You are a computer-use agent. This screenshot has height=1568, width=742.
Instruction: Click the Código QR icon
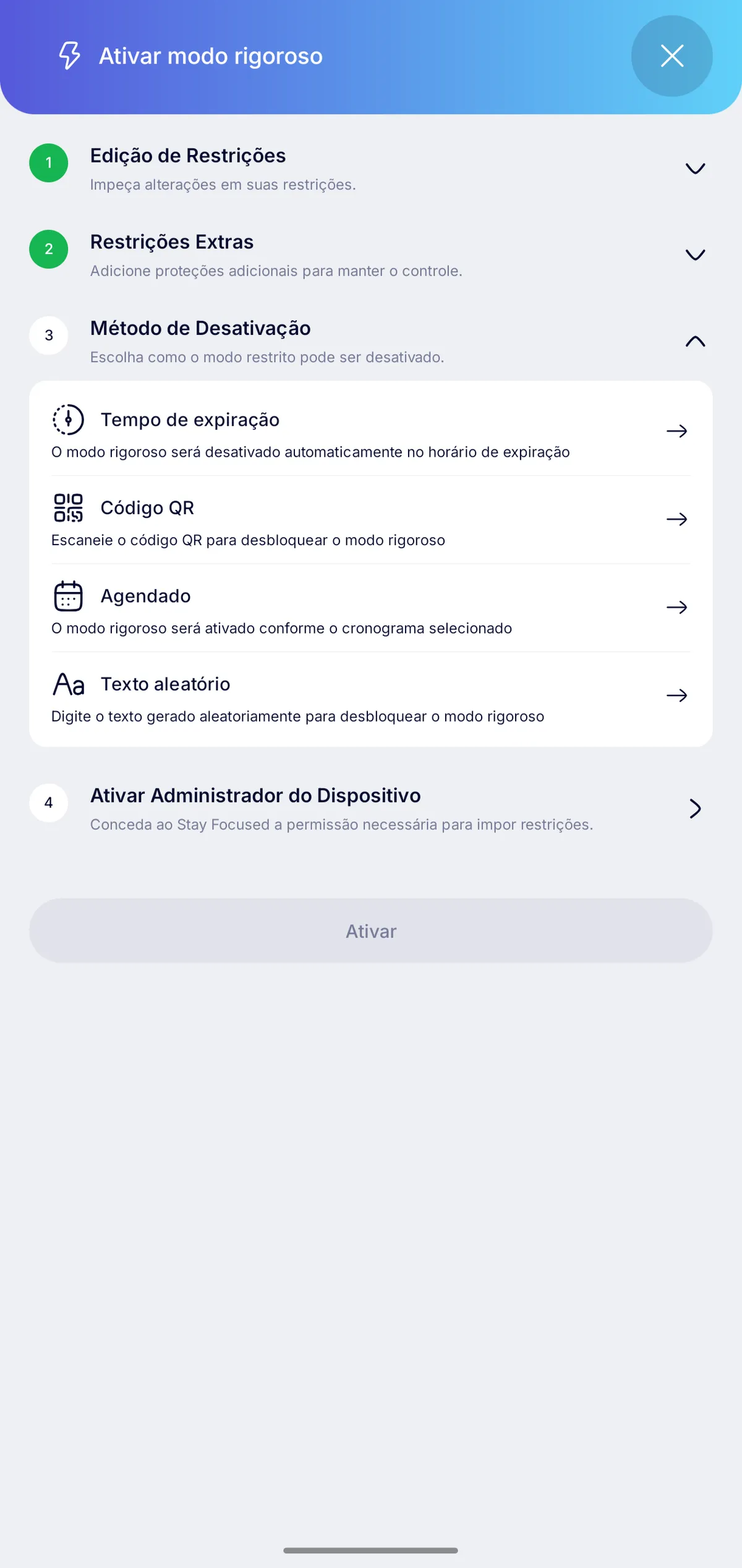pos(67,507)
